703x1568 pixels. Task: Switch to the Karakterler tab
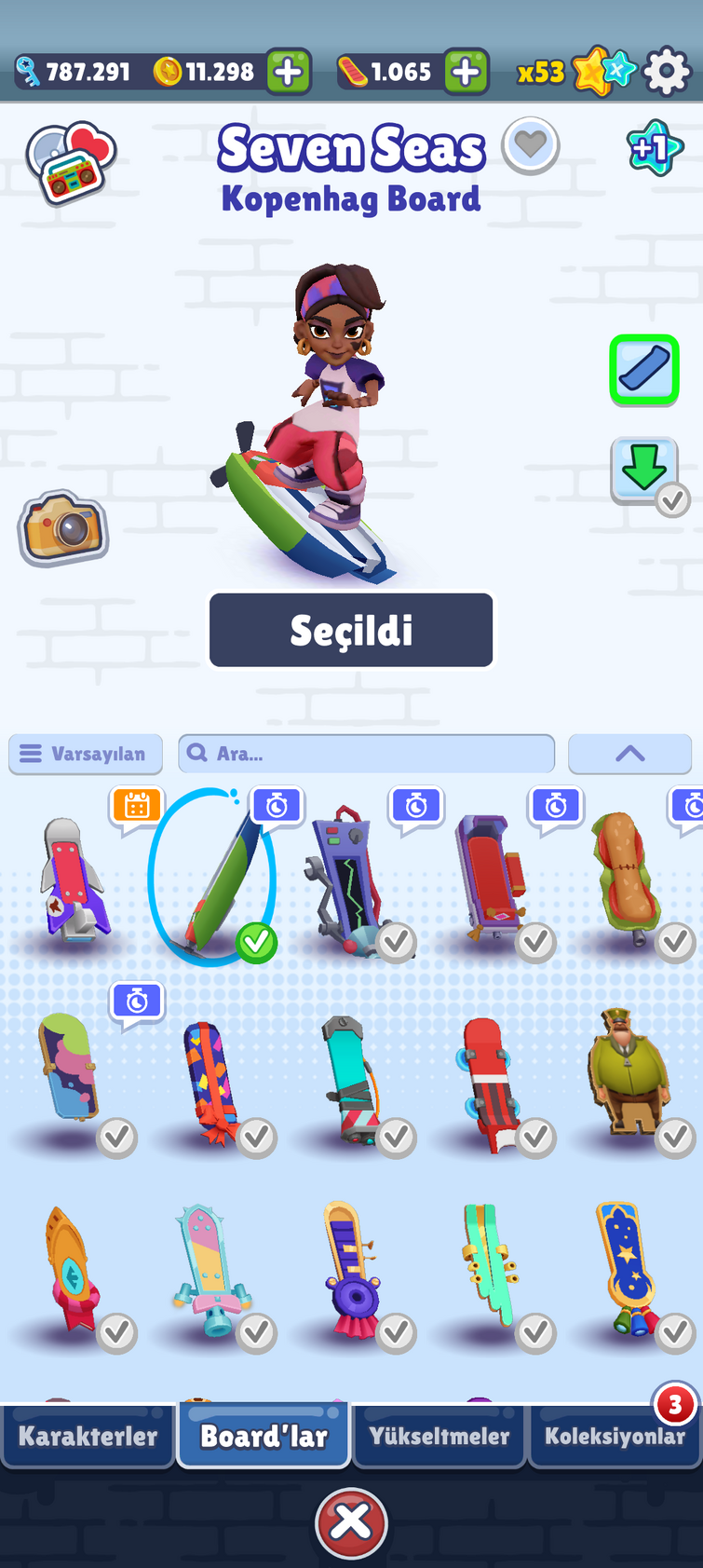pyautogui.click(x=88, y=1436)
